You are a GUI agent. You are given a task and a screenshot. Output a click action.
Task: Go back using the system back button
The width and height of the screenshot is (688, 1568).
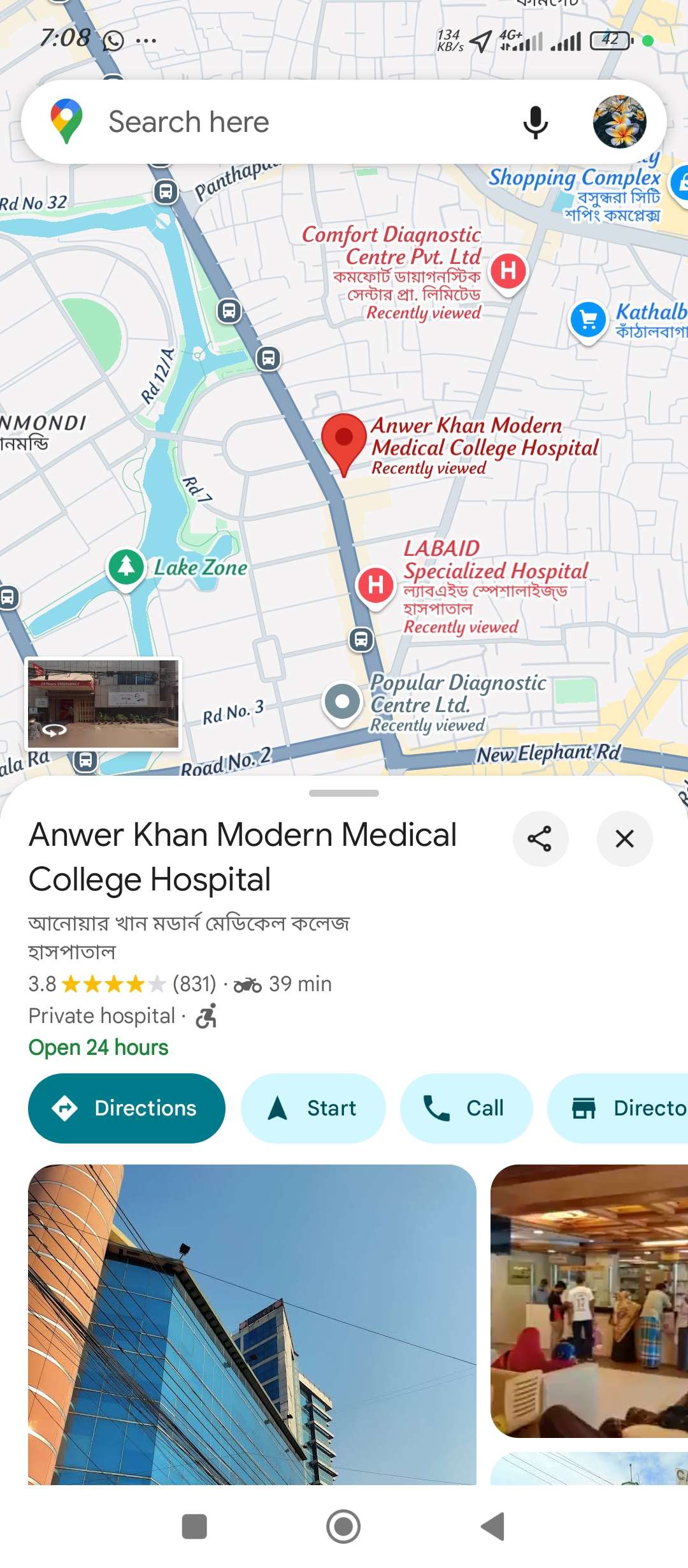point(492,1526)
